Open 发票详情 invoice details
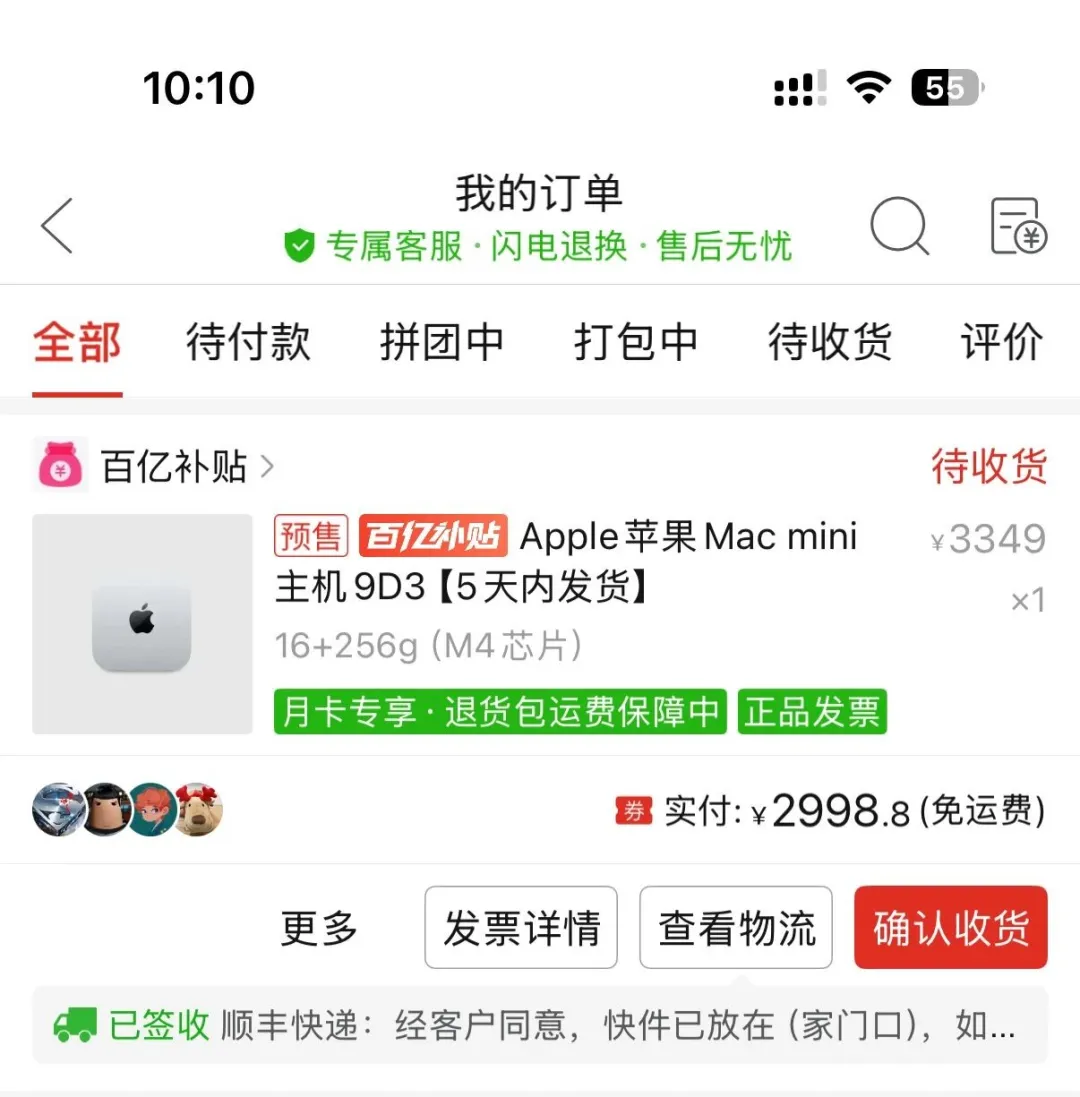The image size is (1080, 1097). tap(520, 927)
